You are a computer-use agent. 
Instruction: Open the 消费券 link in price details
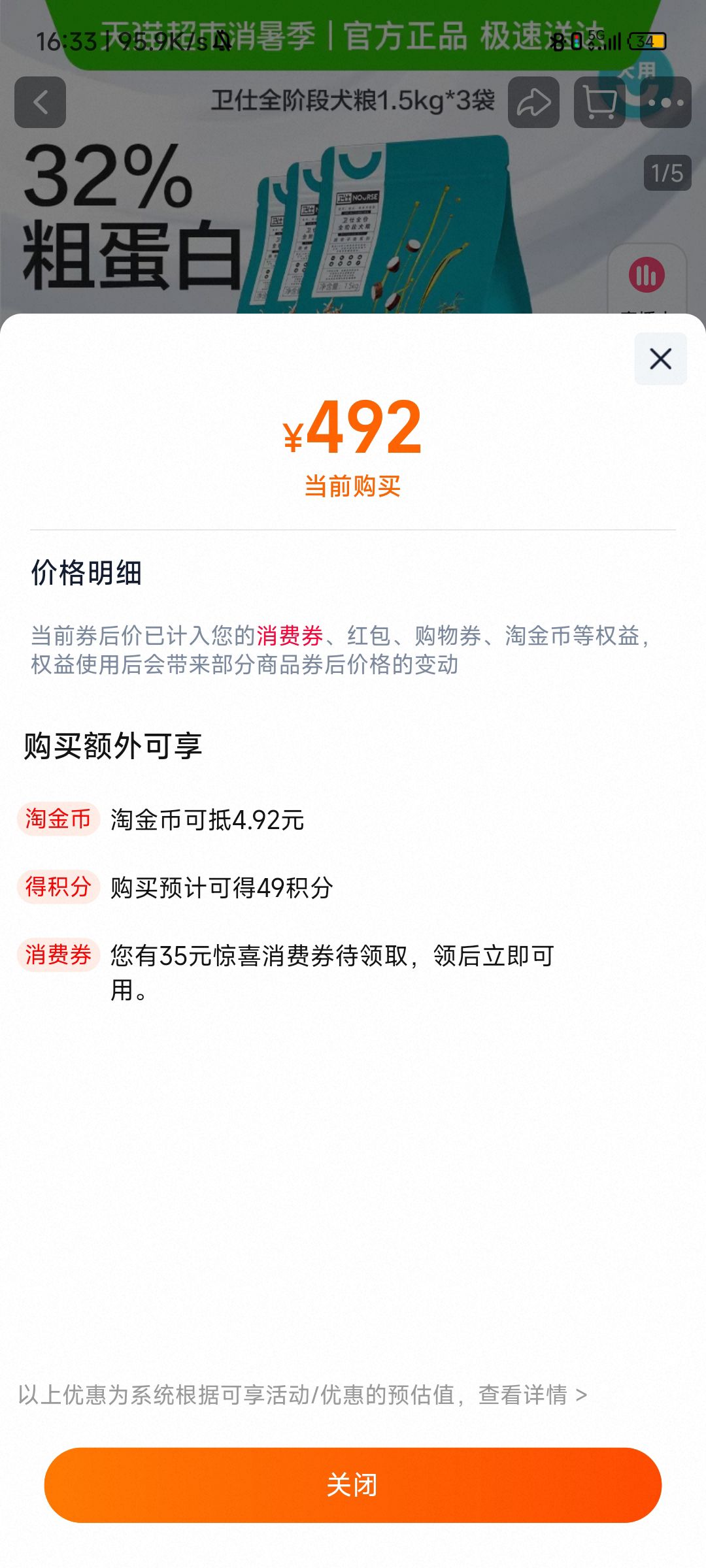coord(290,636)
